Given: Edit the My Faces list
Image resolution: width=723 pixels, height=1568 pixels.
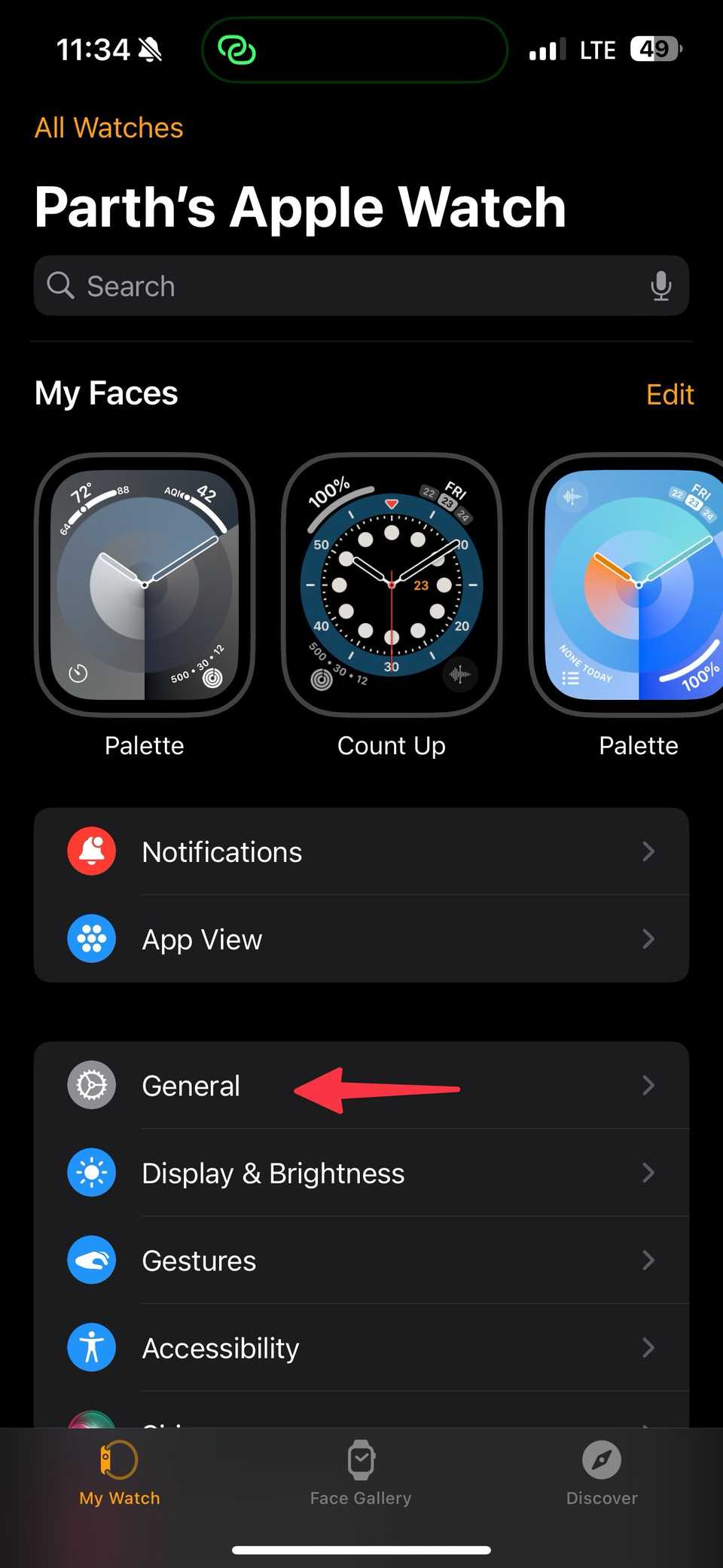Looking at the screenshot, I should [x=670, y=394].
